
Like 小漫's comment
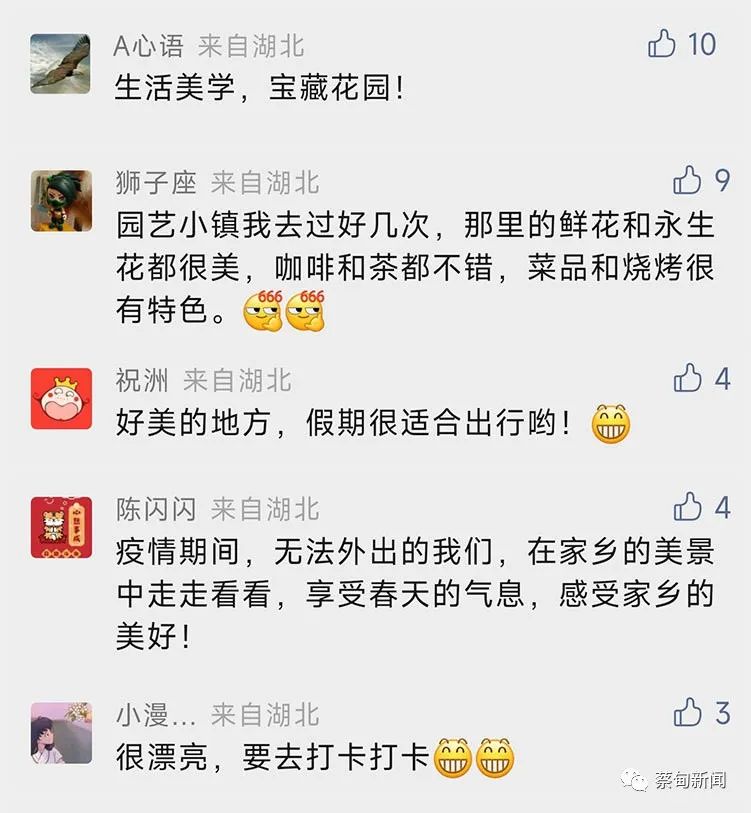tap(687, 713)
